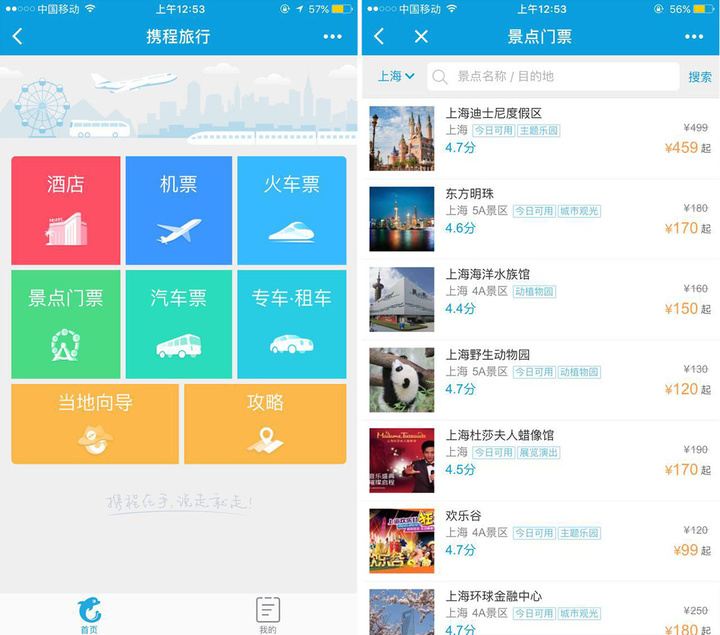Image resolution: width=720 pixels, height=635 pixels.
Task: Open 上海迪士尼度假区 listing
Action: coord(540,138)
